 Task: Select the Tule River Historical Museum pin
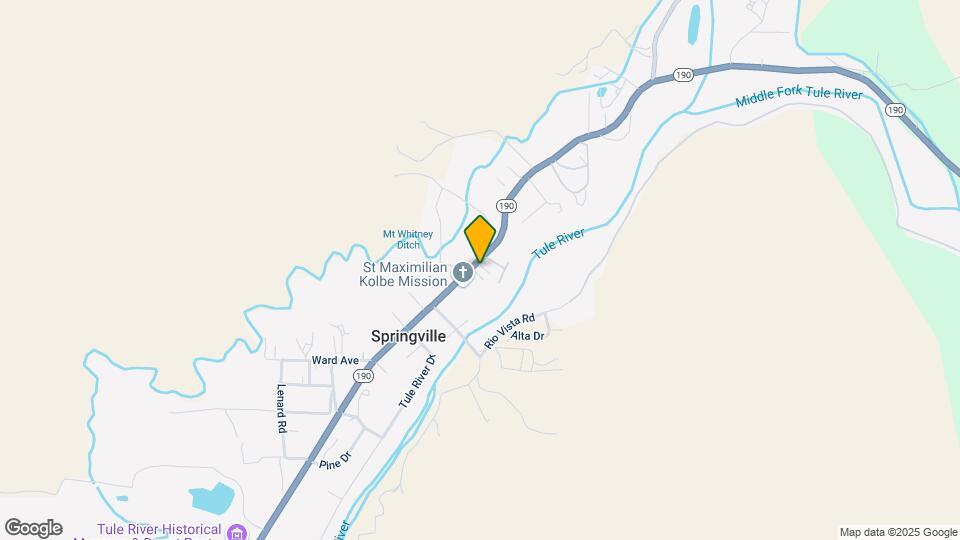click(237, 531)
